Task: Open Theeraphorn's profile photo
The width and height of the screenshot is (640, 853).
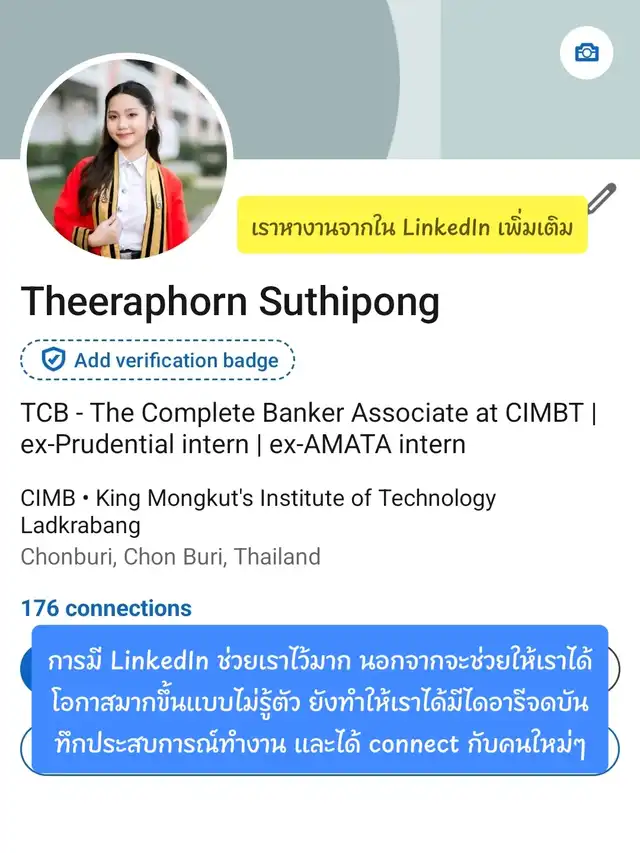Action: pos(127,159)
